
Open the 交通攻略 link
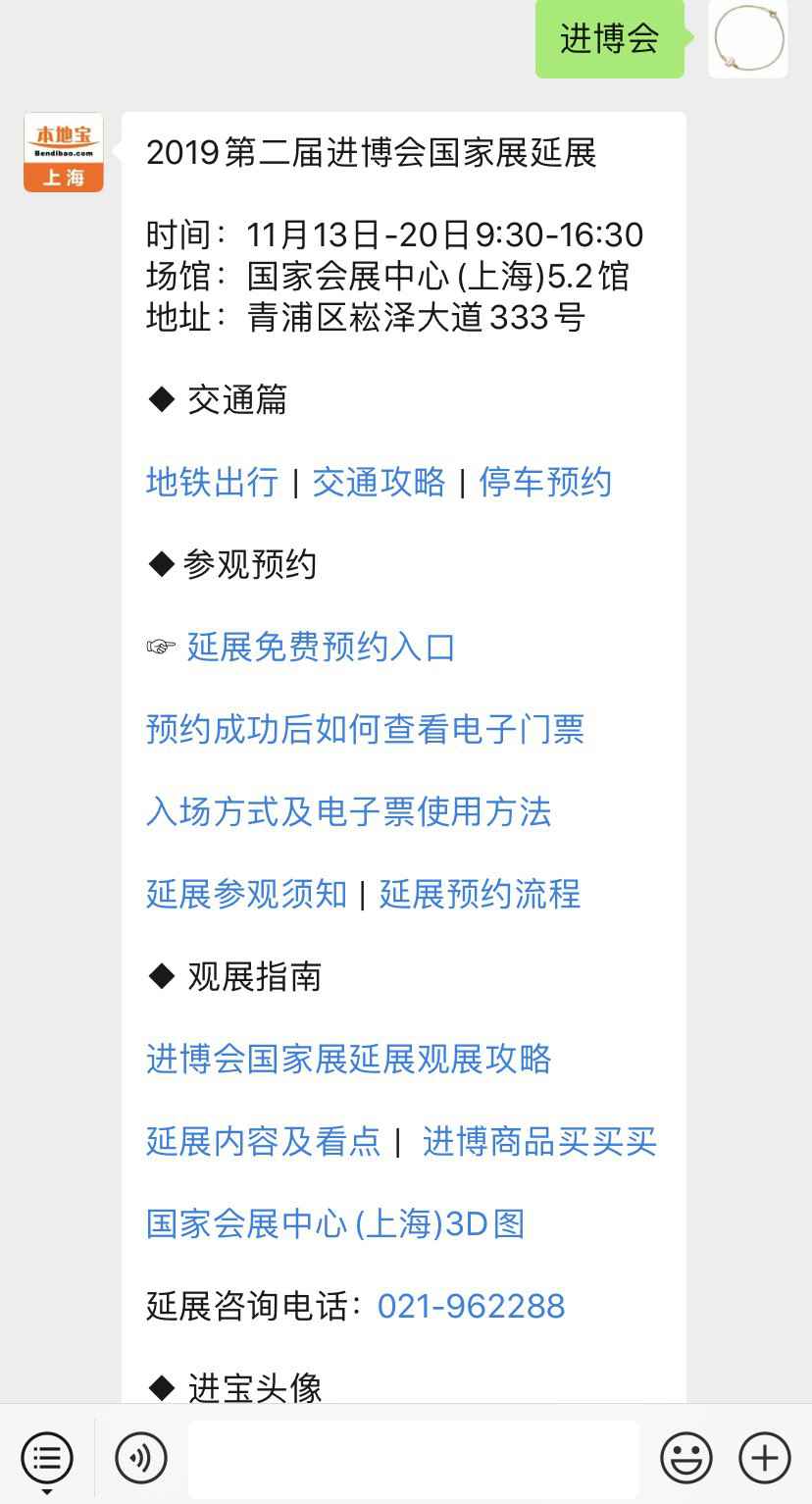(380, 482)
